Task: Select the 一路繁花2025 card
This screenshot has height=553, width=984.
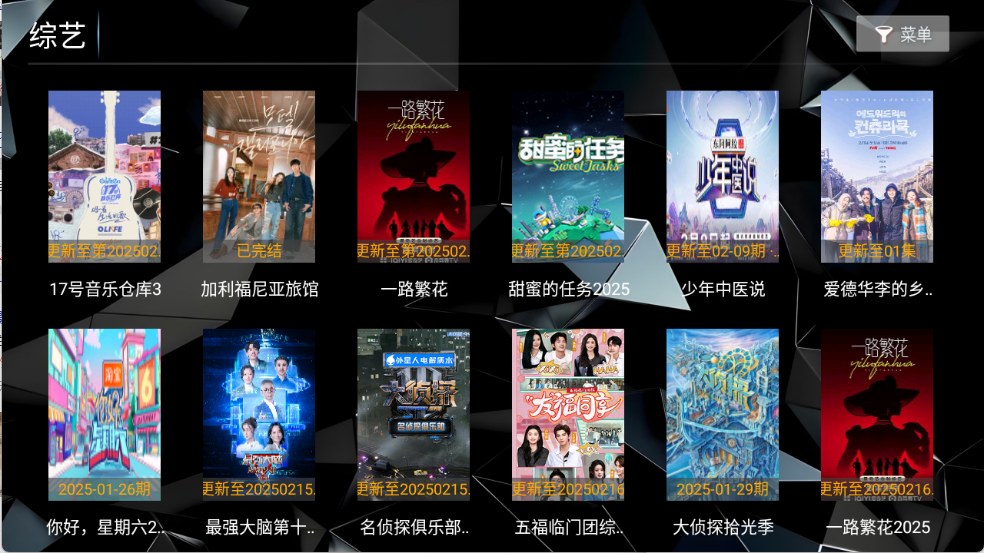Action: click(x=877, y=415)
